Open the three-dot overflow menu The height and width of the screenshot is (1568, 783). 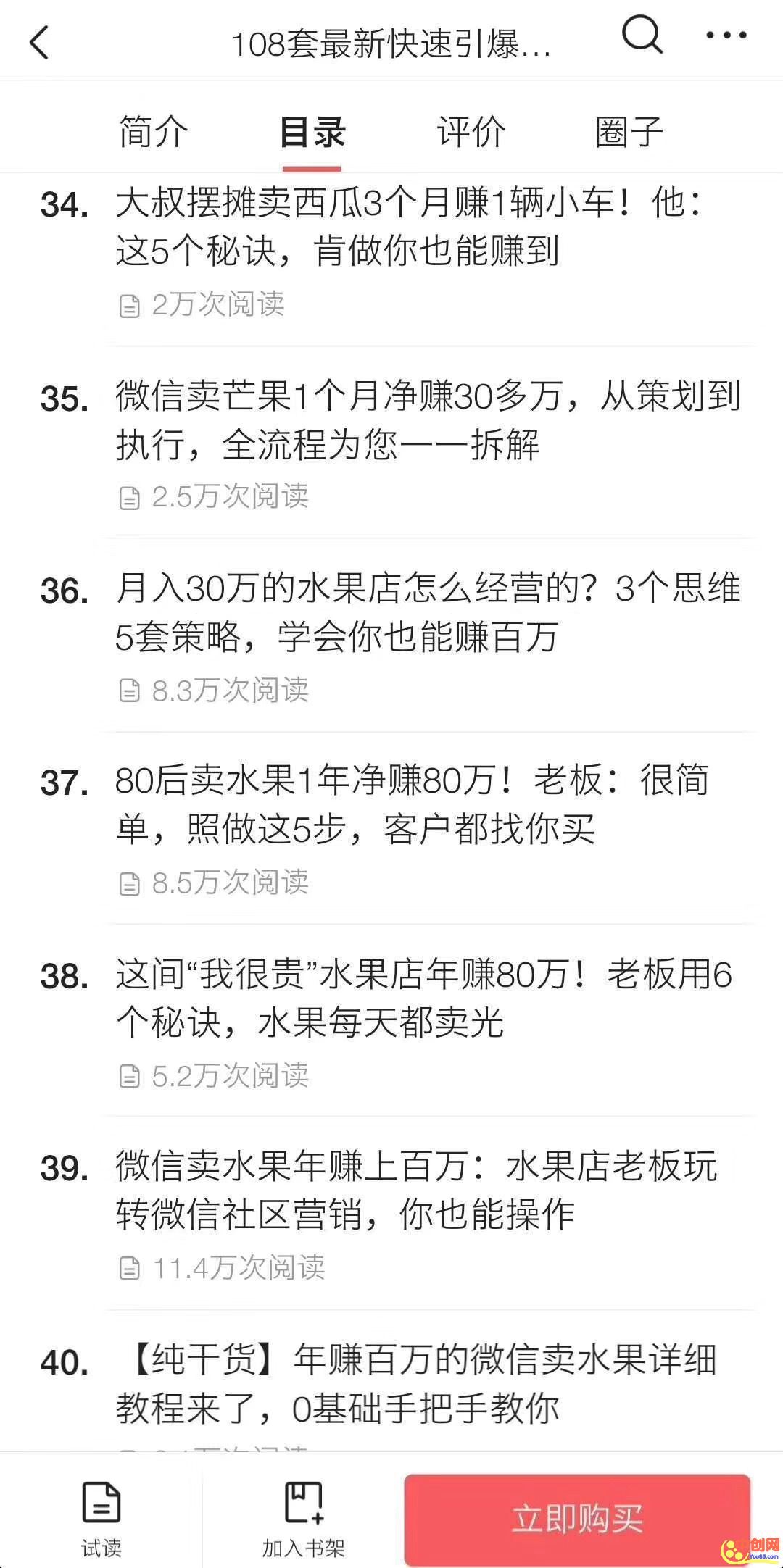(x=726, y=35)
